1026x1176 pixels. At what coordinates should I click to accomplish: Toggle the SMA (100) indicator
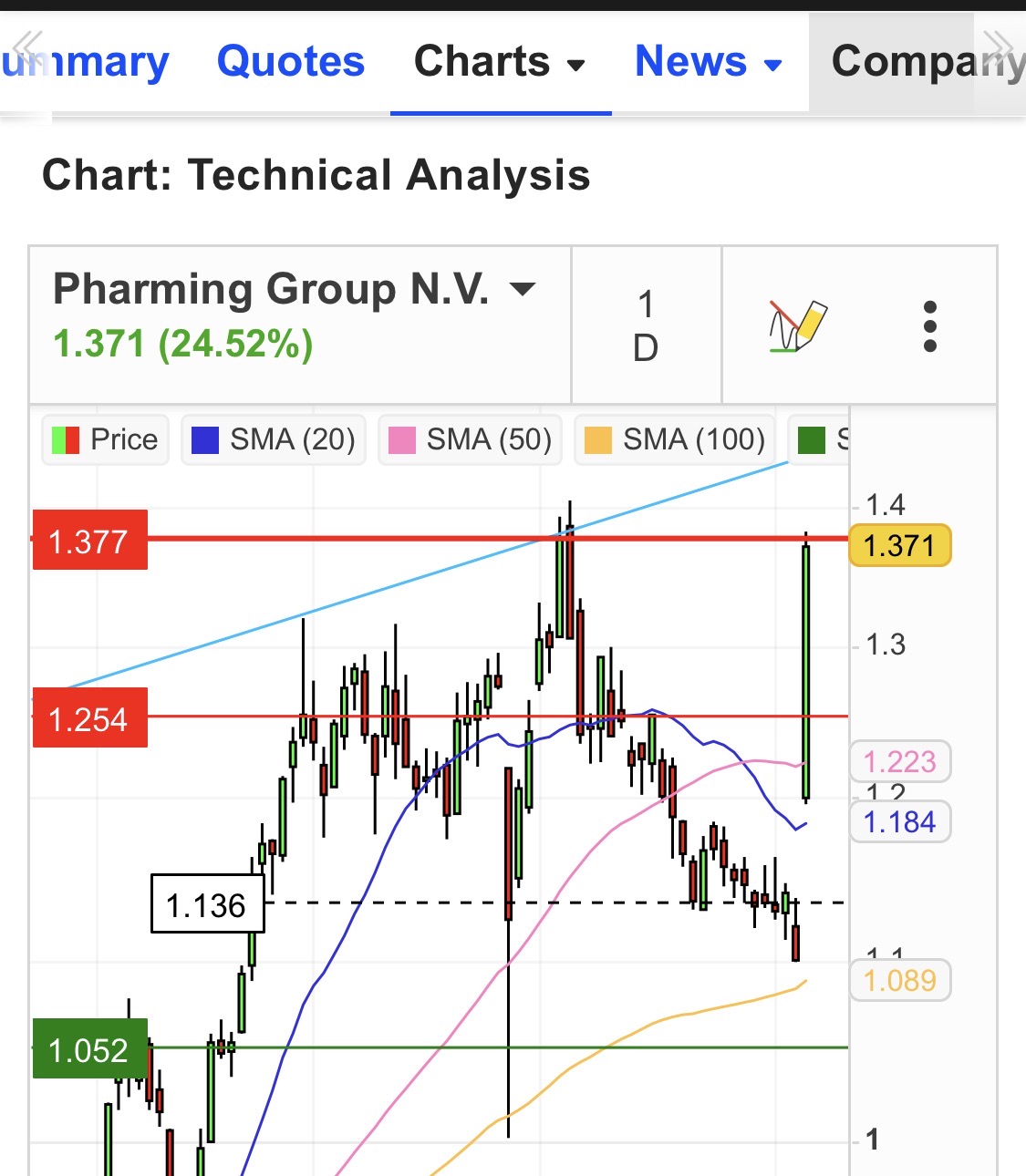(x=675, y=439)
